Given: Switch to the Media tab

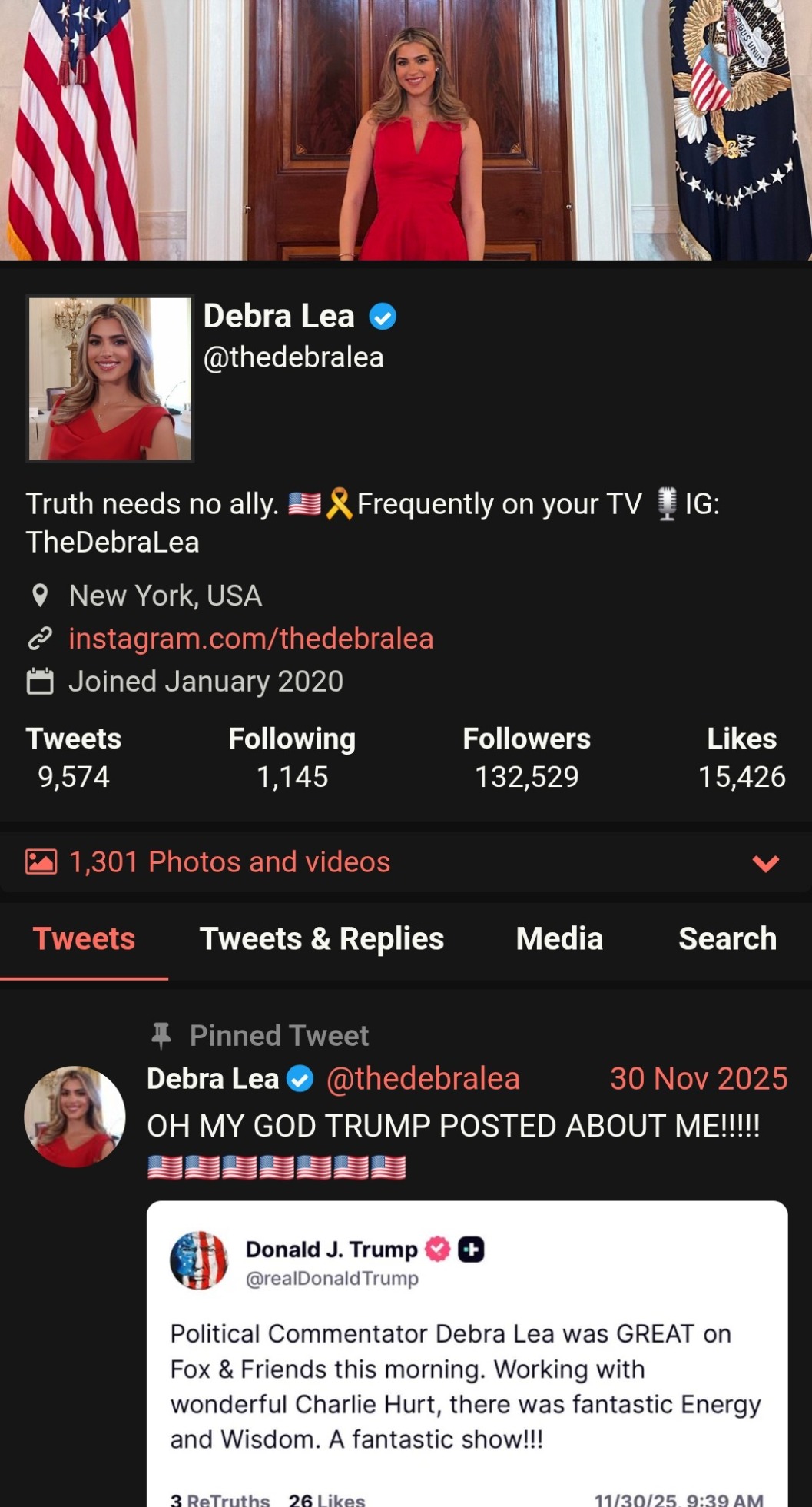Looking at the screenshot, I should [559, 939].
